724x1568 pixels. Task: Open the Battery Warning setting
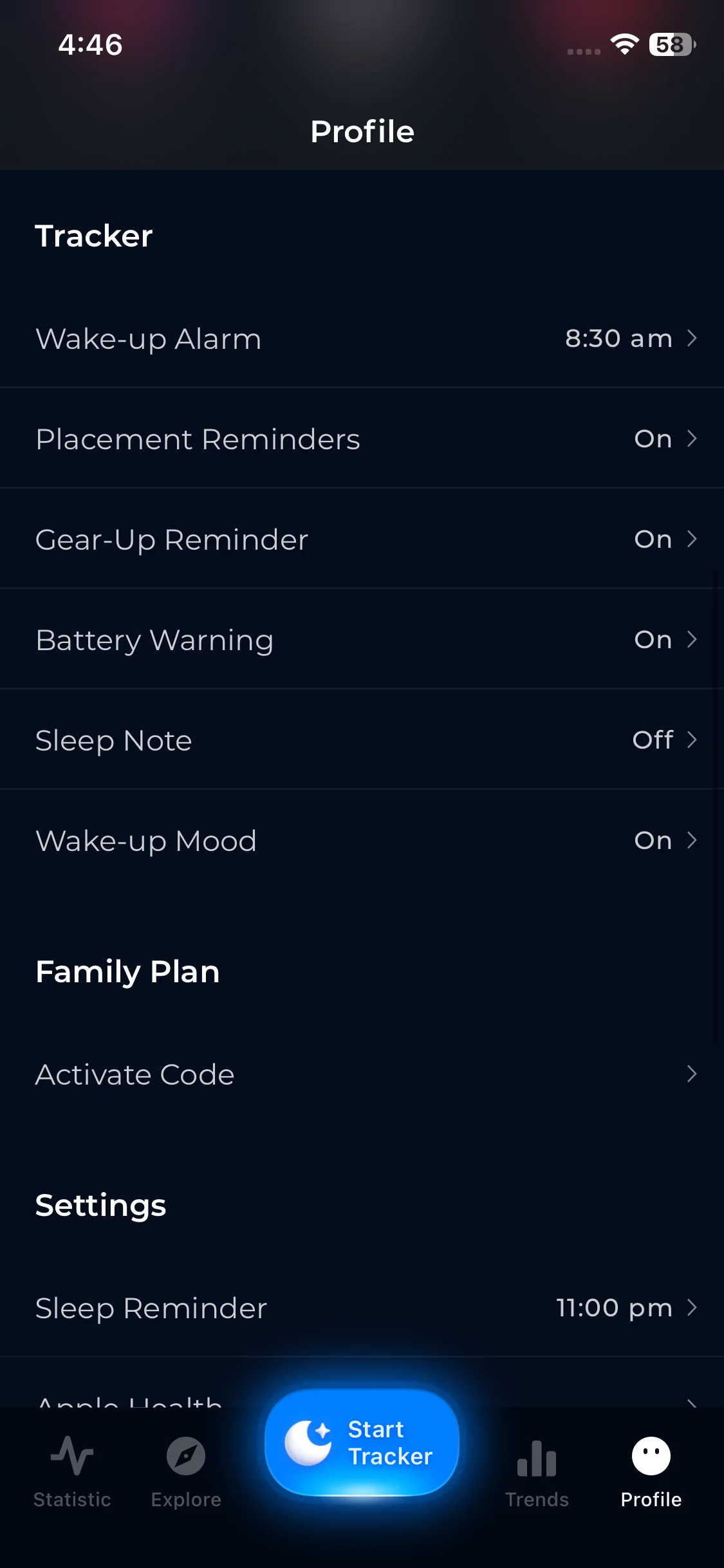click(362, 640)
